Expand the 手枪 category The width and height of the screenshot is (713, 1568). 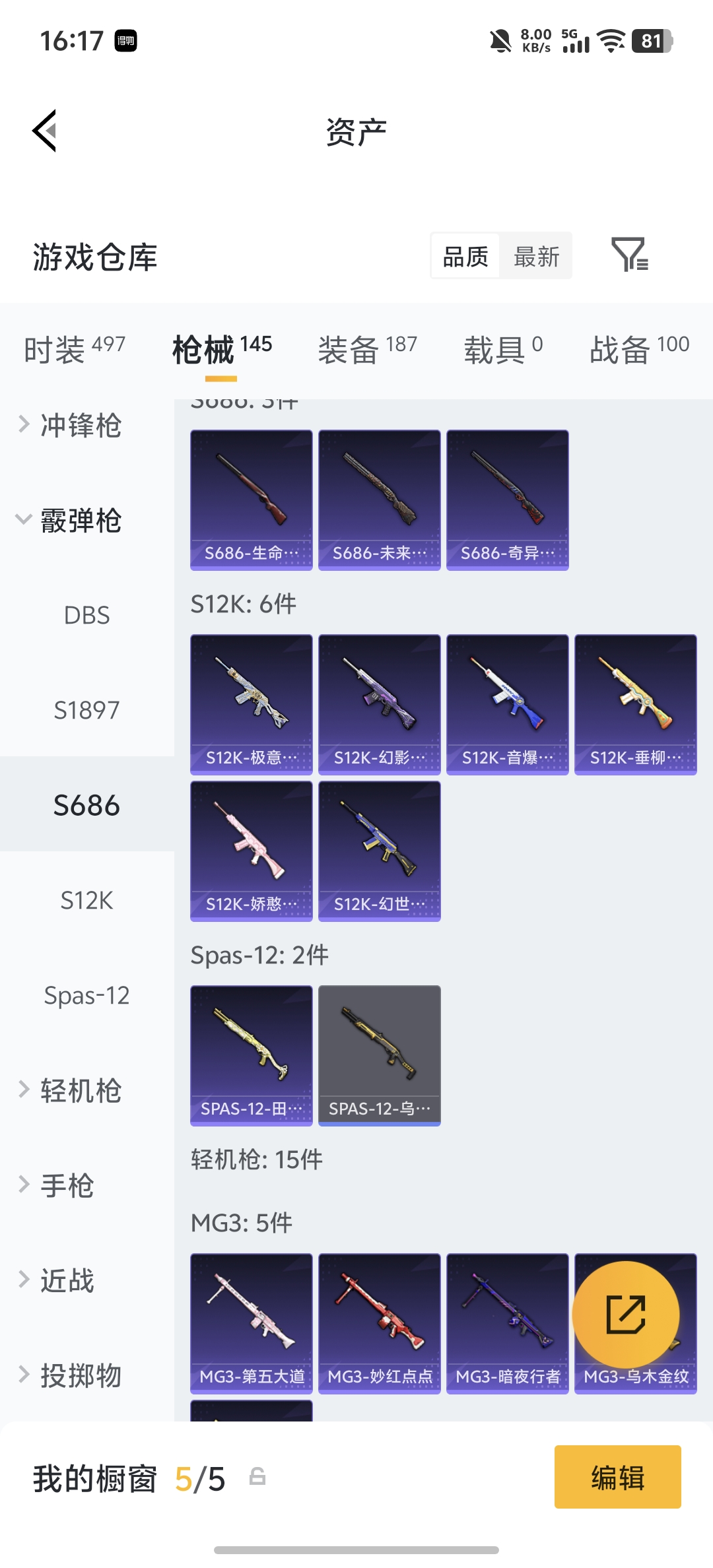[x=67, y=1185]
